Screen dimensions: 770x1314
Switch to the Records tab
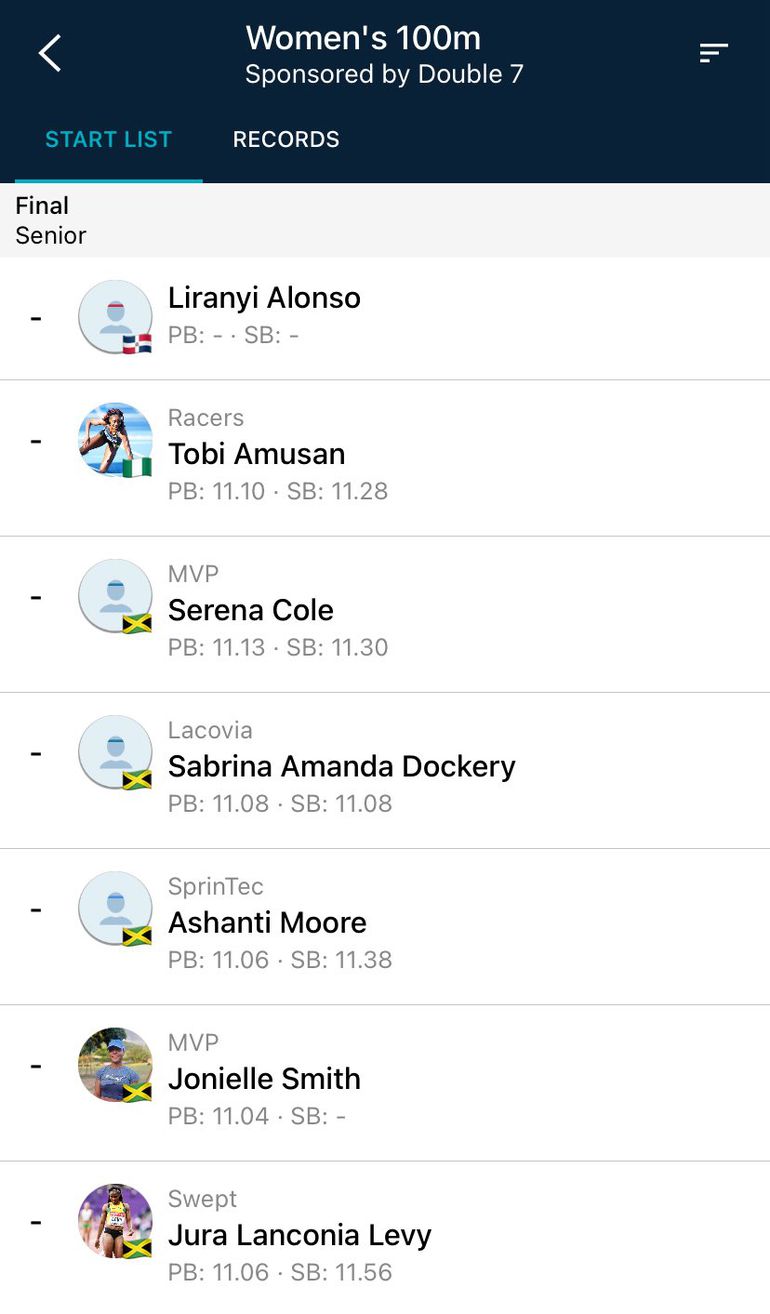[286, 139]
